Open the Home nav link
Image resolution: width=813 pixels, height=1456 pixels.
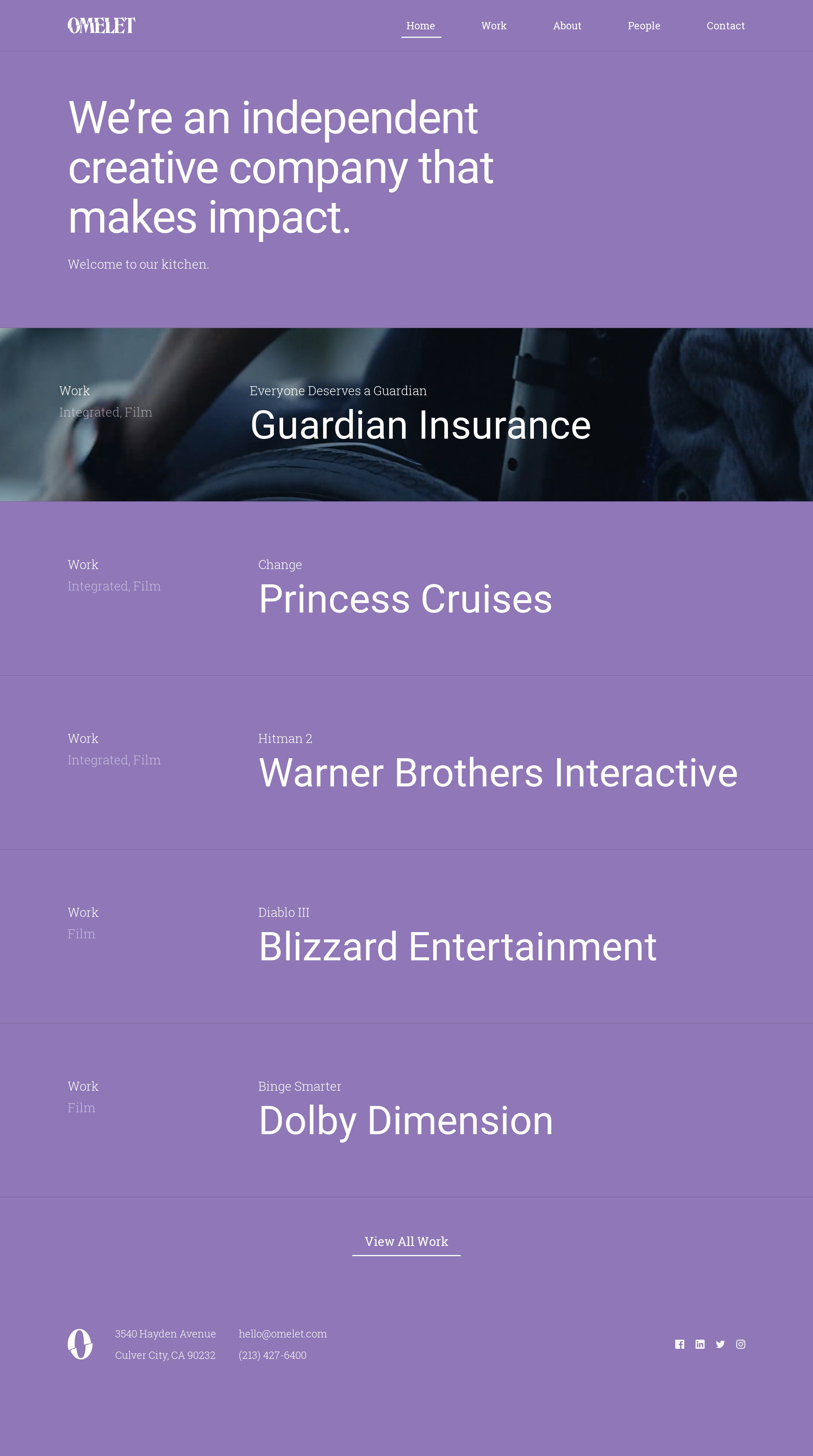(x=421, y=26)
